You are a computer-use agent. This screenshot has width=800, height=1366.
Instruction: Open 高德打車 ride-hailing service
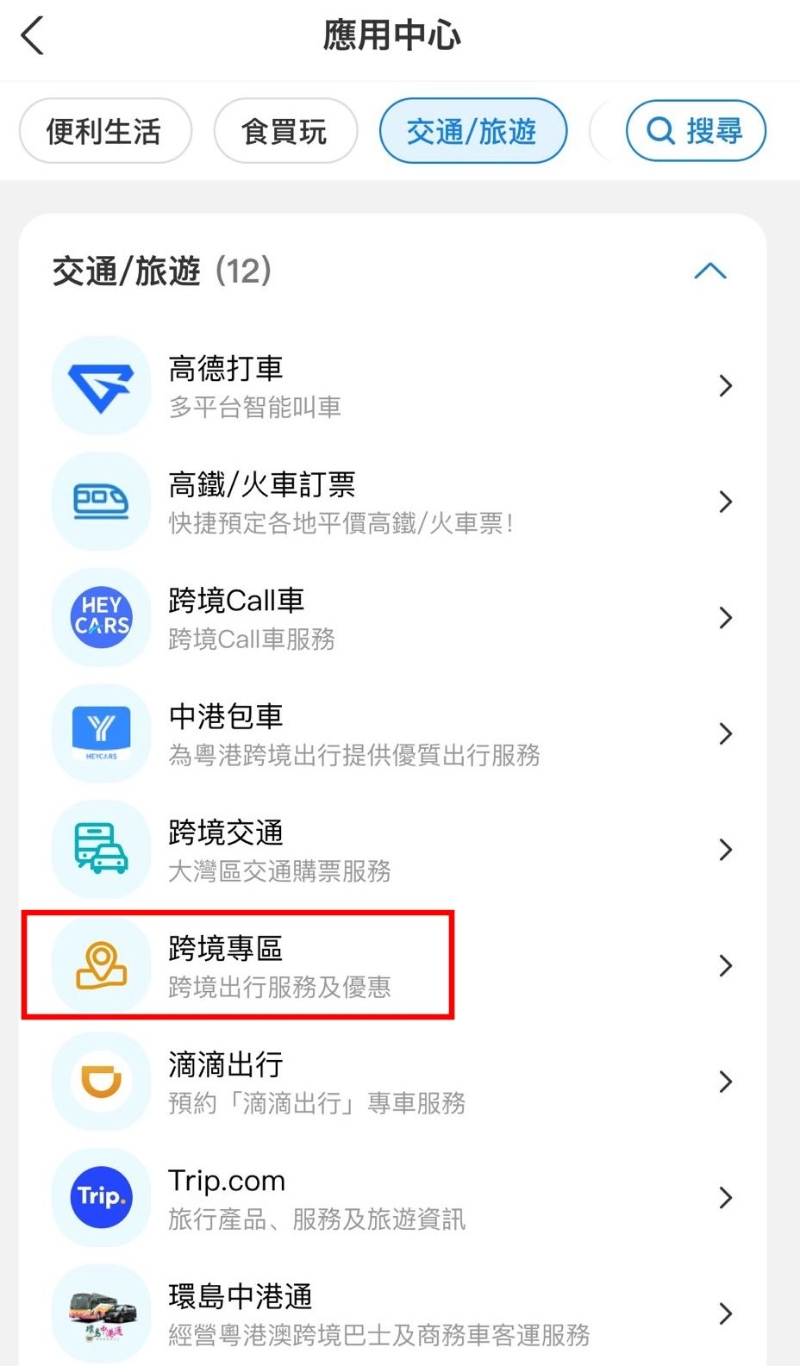pos(400,386)
